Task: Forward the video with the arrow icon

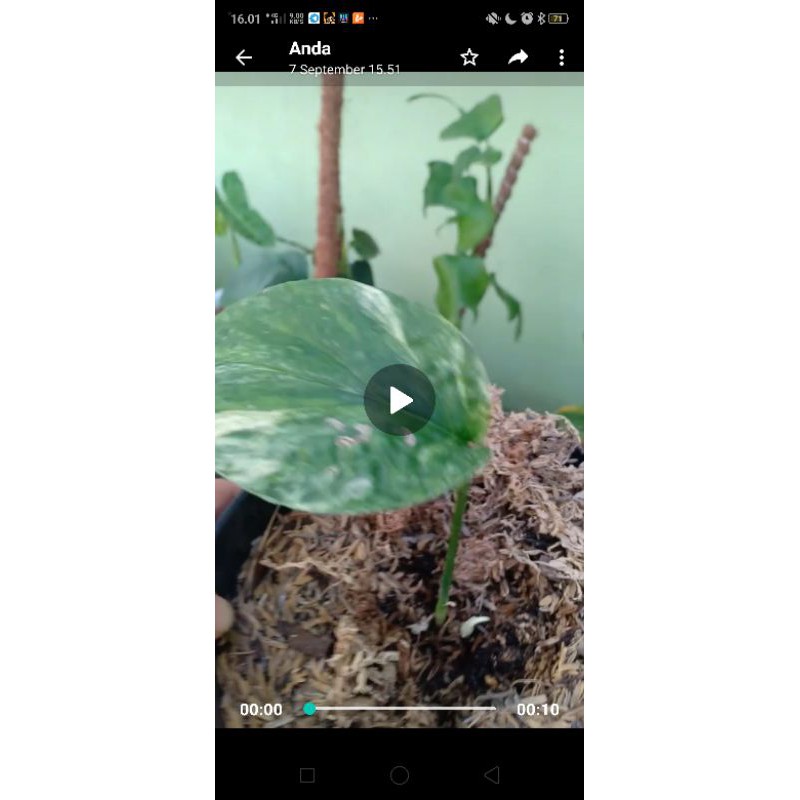Action: [518, 58]
